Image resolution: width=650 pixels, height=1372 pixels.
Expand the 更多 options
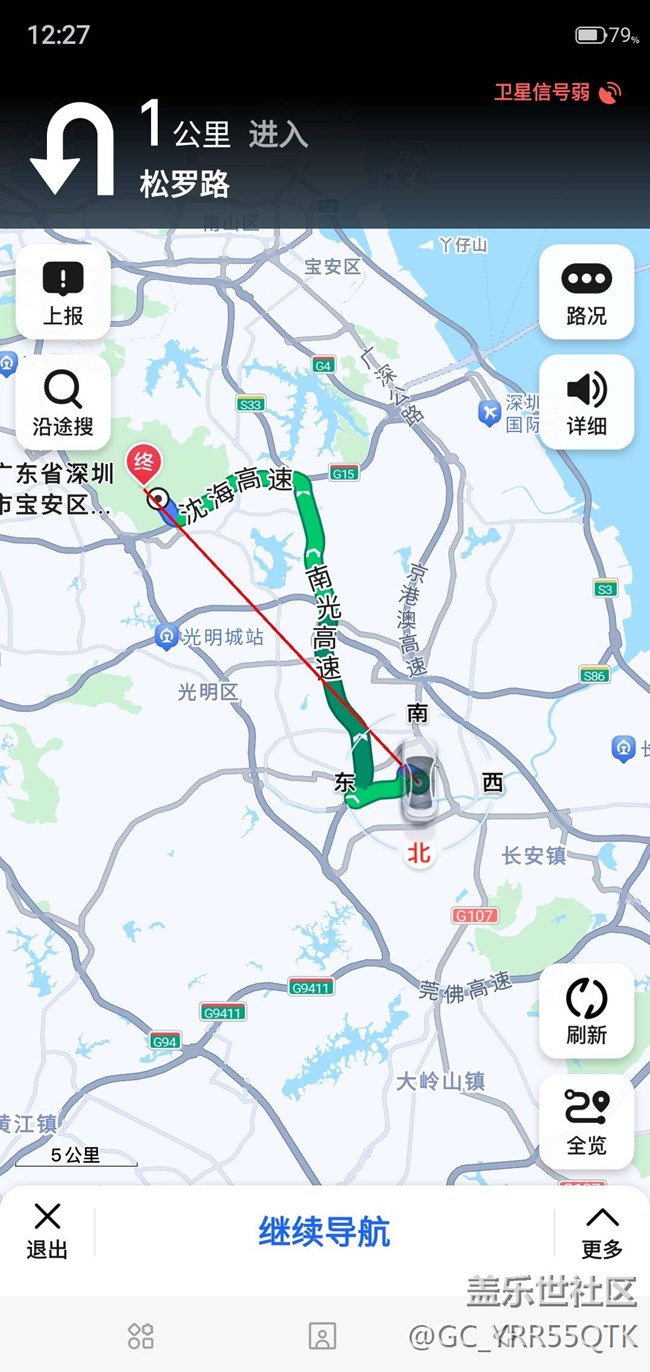602,1231
